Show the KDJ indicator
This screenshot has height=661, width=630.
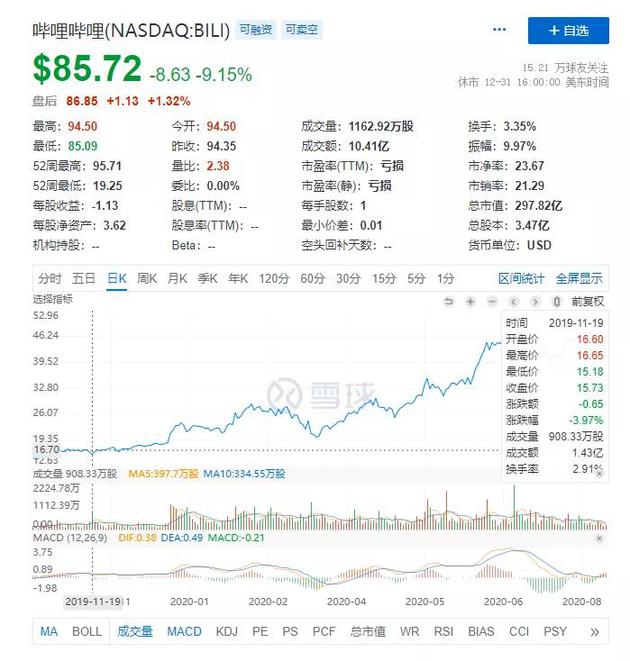tap(228, 631)
